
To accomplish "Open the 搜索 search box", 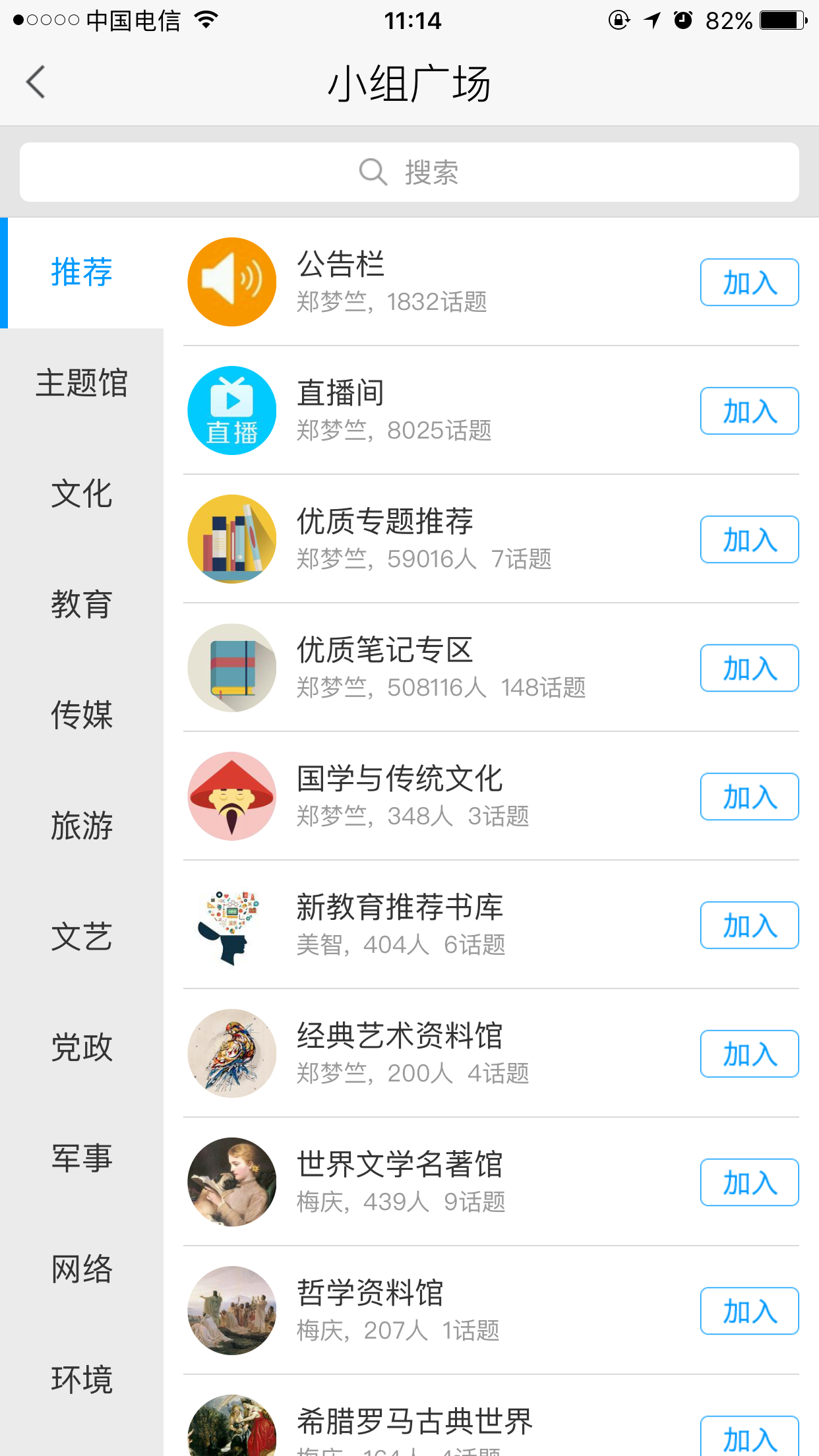I will pyautogui.click(x=409, y=172).
